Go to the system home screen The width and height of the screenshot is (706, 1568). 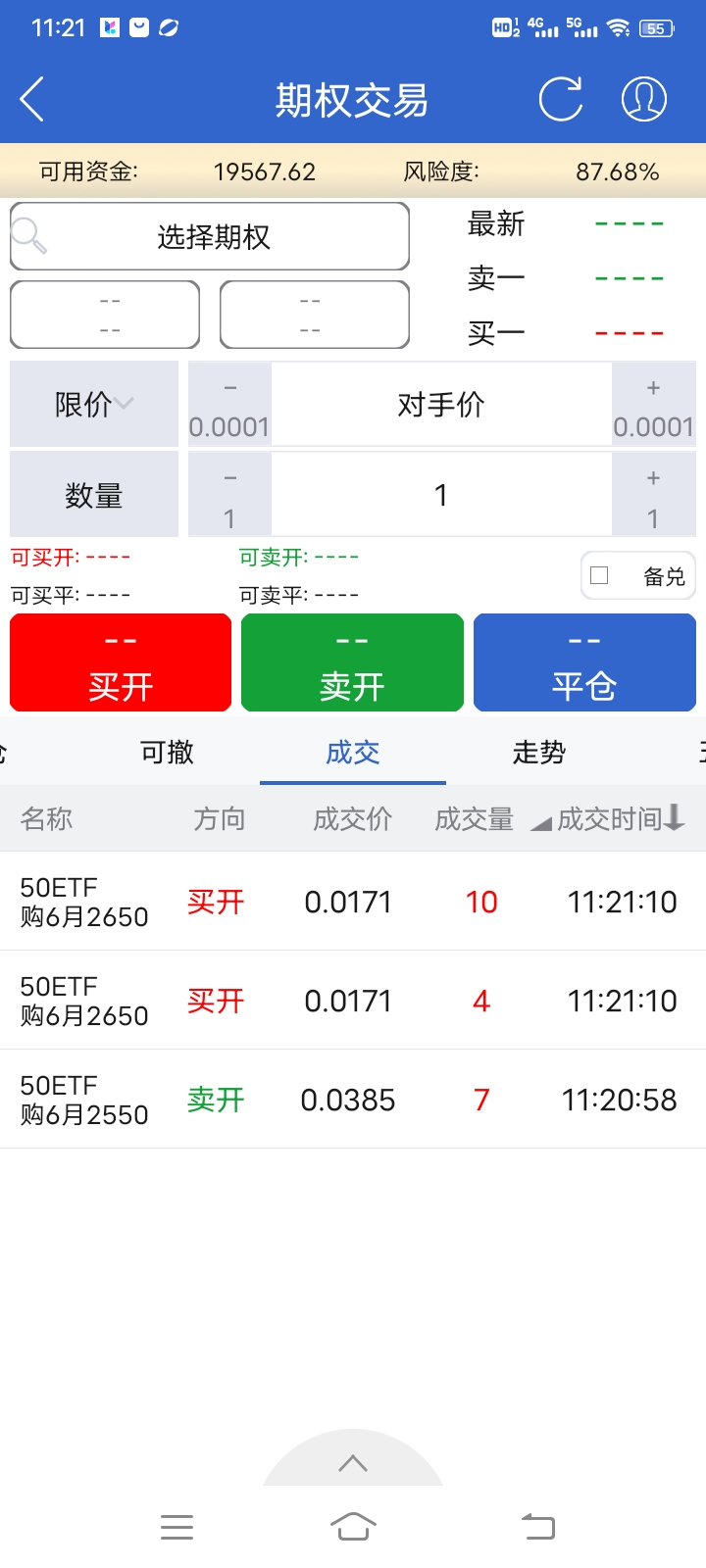(353, 1526)
